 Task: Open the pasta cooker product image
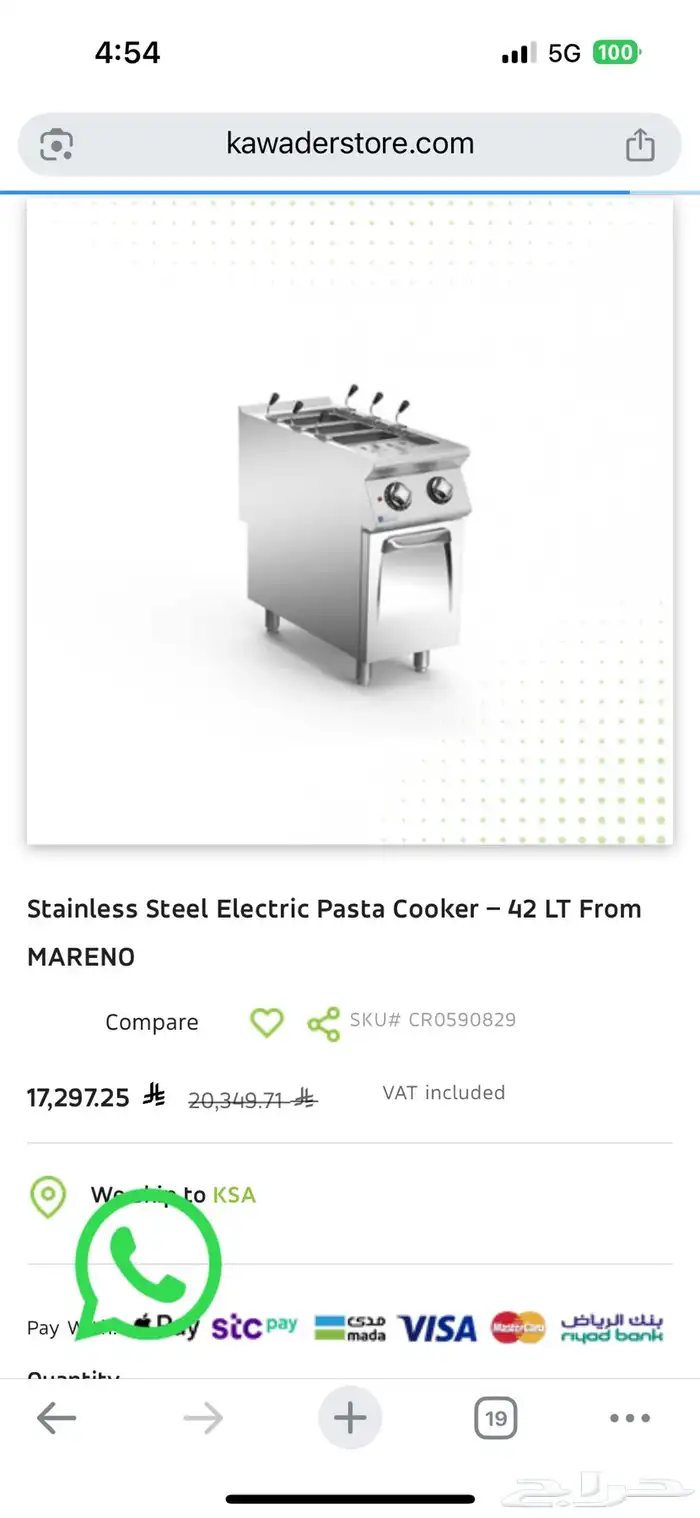coord(350,520)
